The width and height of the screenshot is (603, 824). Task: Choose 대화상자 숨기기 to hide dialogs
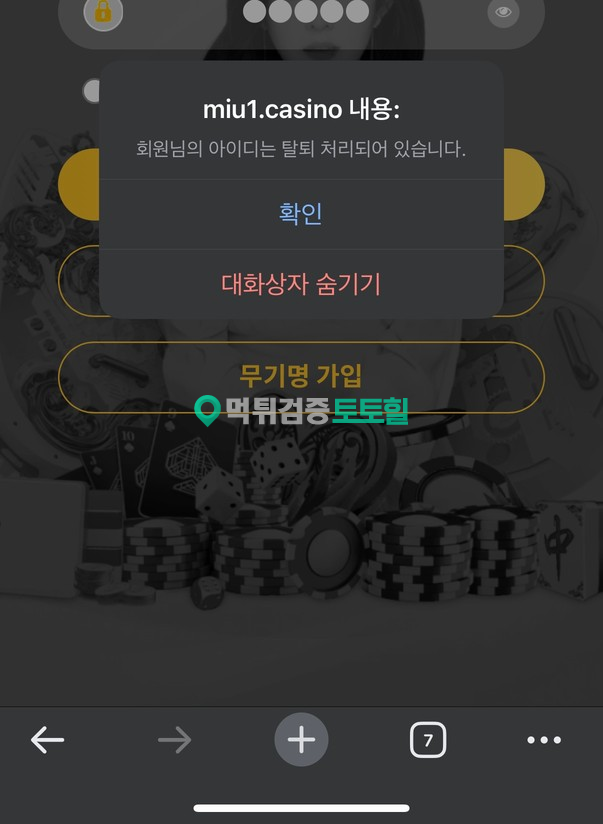click(x=301, y=285)
